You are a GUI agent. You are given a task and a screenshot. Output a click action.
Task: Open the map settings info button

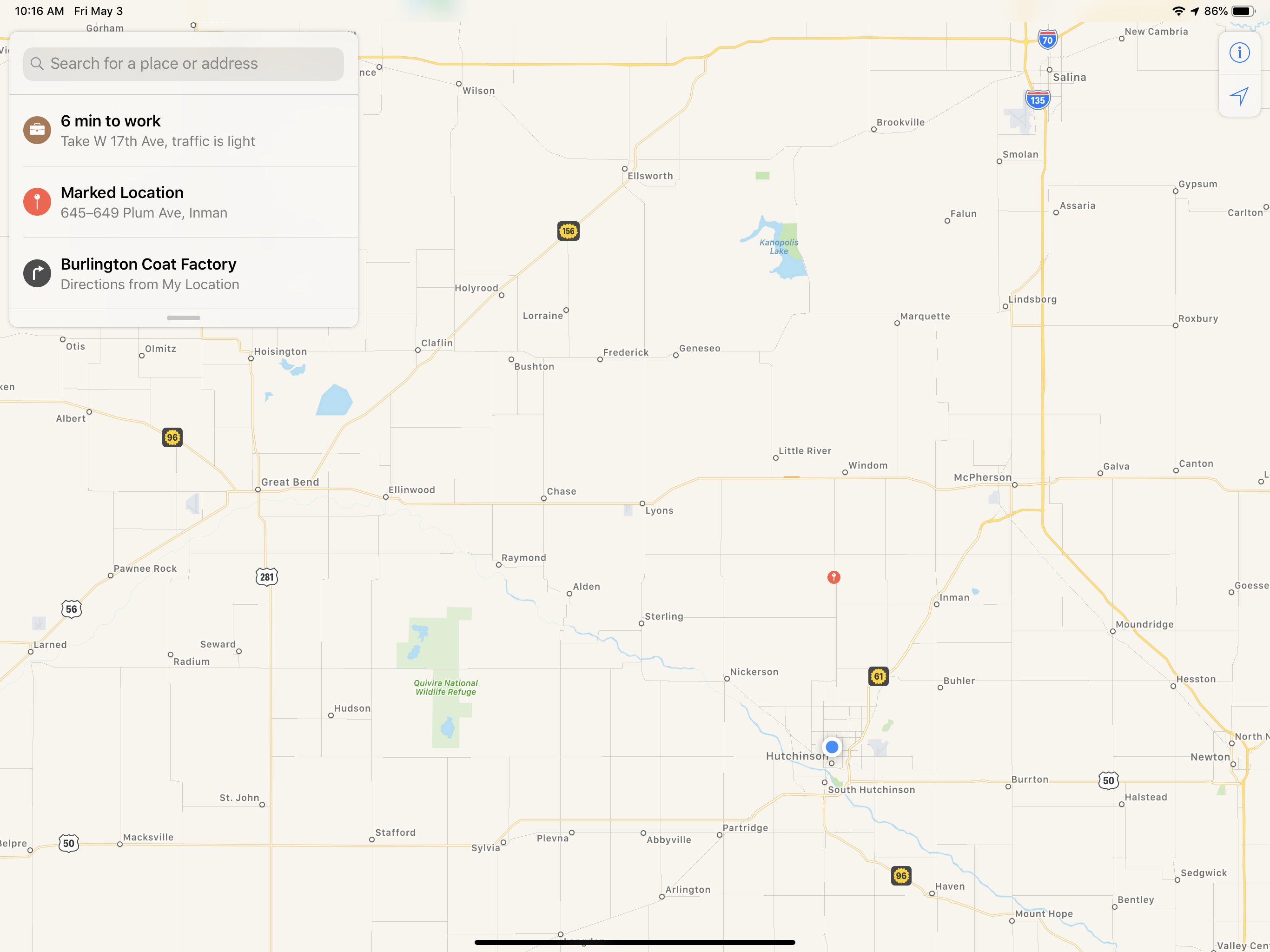1239,53
